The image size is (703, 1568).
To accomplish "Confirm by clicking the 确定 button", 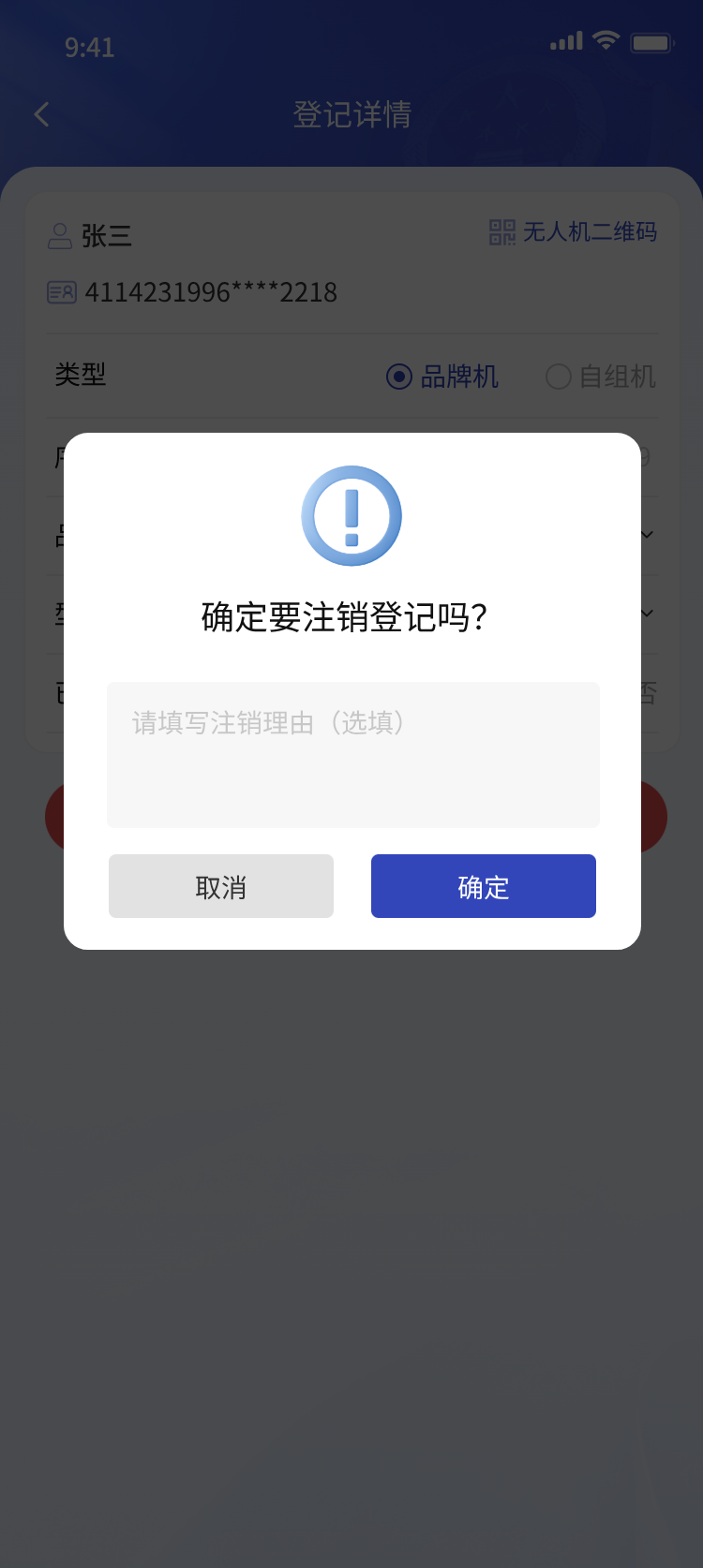I will click(484, 886).
